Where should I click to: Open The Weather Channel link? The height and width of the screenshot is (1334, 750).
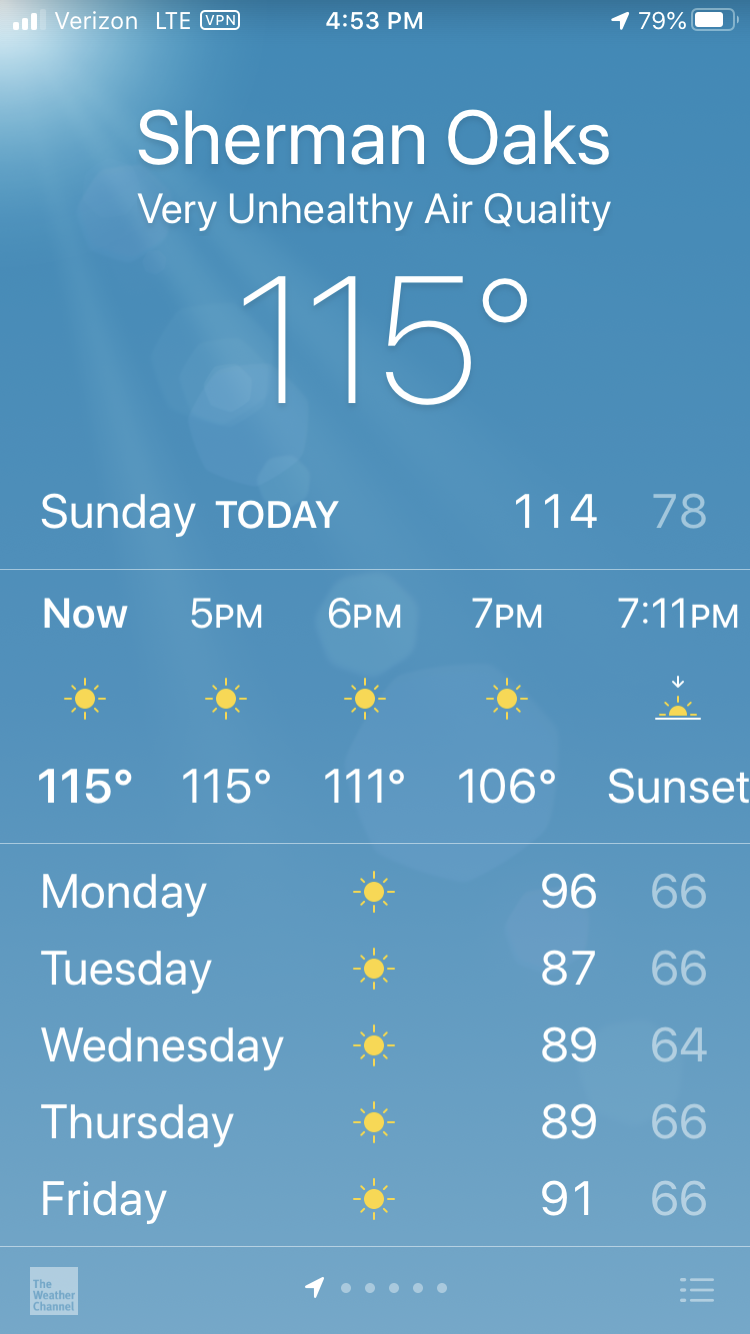pos(54,1290)
